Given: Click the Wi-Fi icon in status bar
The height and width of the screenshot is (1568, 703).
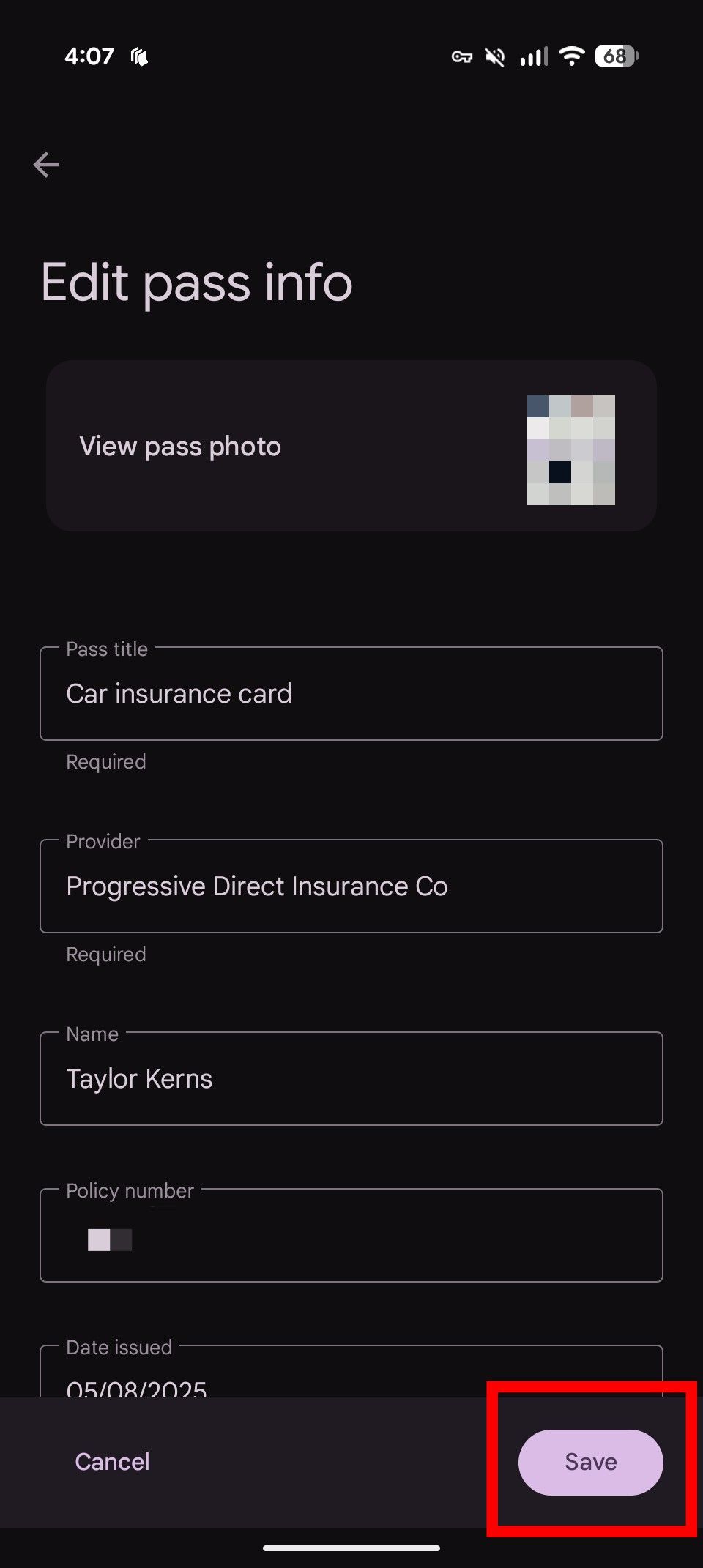Looking at the screenshot, I should click(x=570, y=56).
